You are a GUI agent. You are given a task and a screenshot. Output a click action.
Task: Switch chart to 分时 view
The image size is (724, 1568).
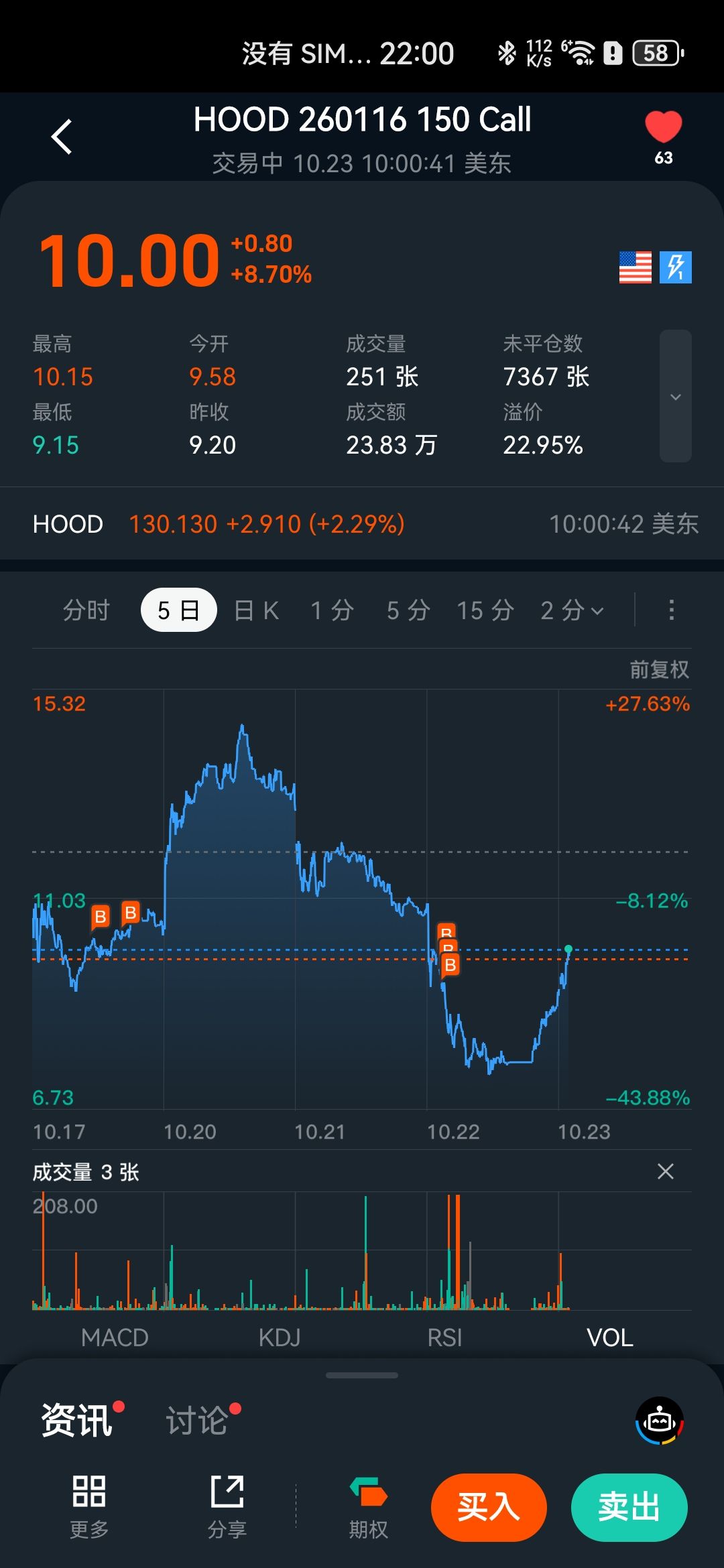86,610
